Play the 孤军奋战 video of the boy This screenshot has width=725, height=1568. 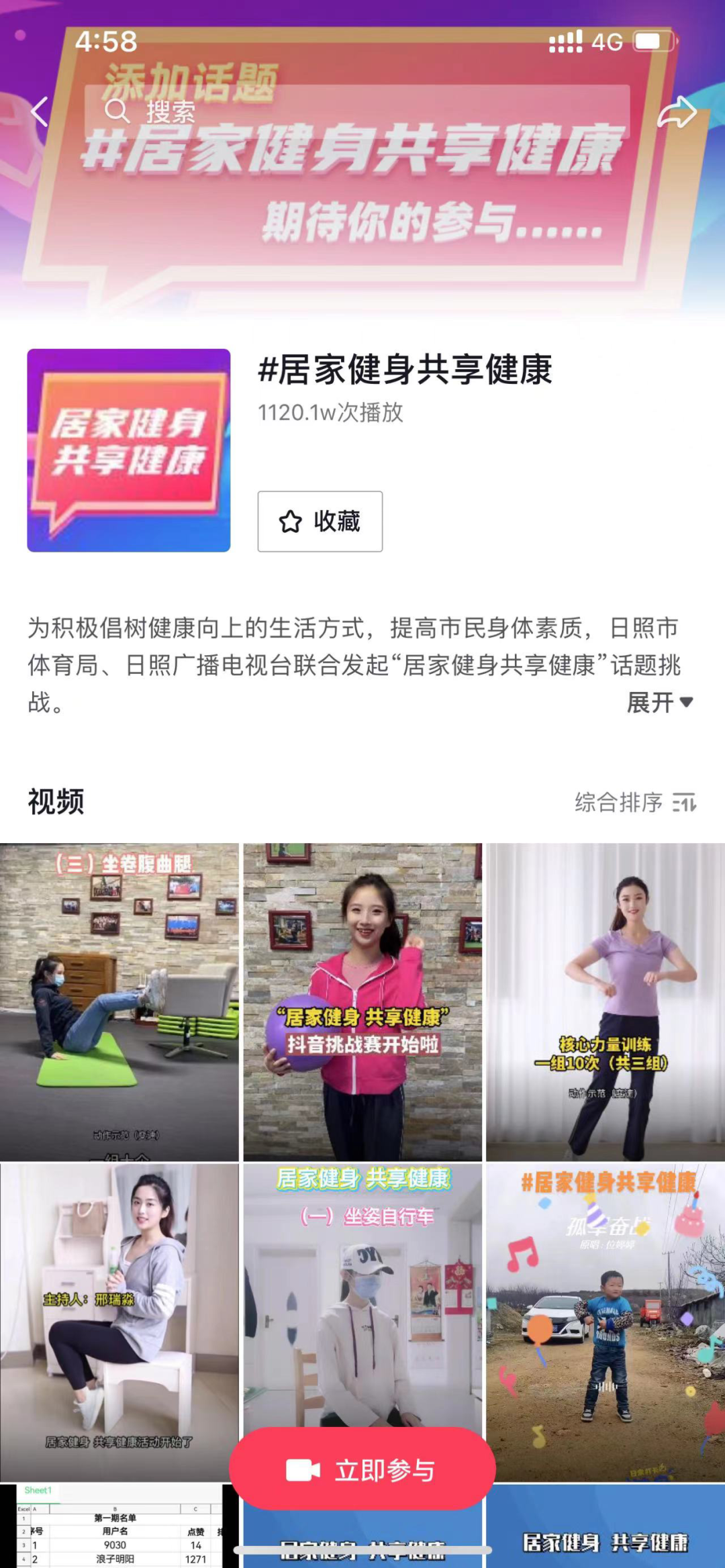tap(606, 1321)
